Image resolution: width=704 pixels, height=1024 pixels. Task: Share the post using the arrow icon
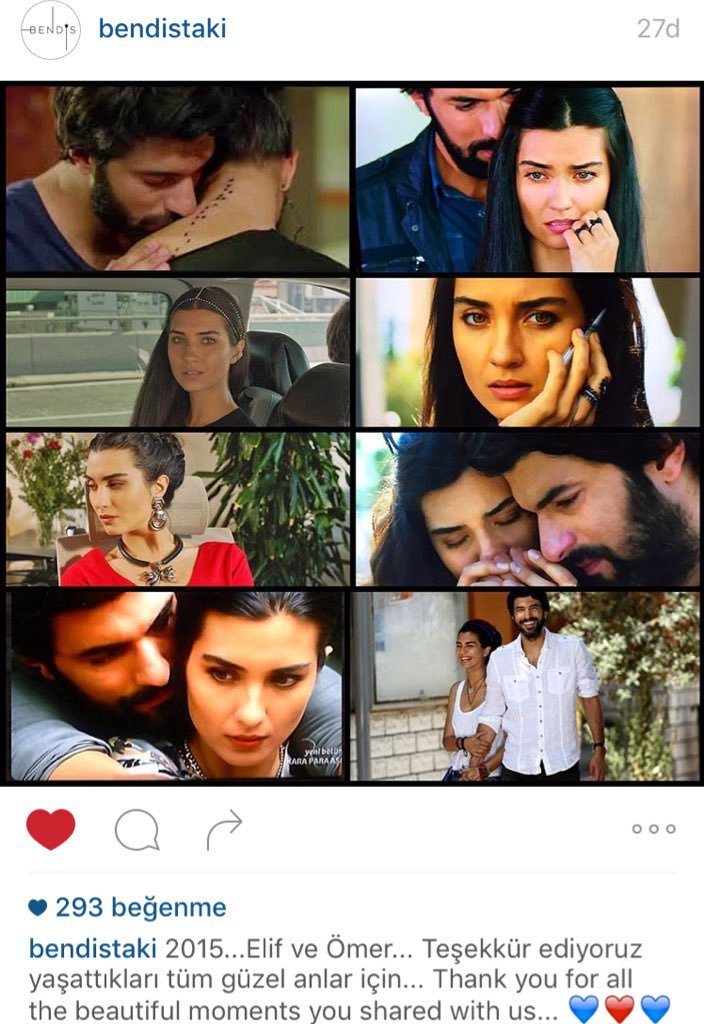(x=224, y=829)
